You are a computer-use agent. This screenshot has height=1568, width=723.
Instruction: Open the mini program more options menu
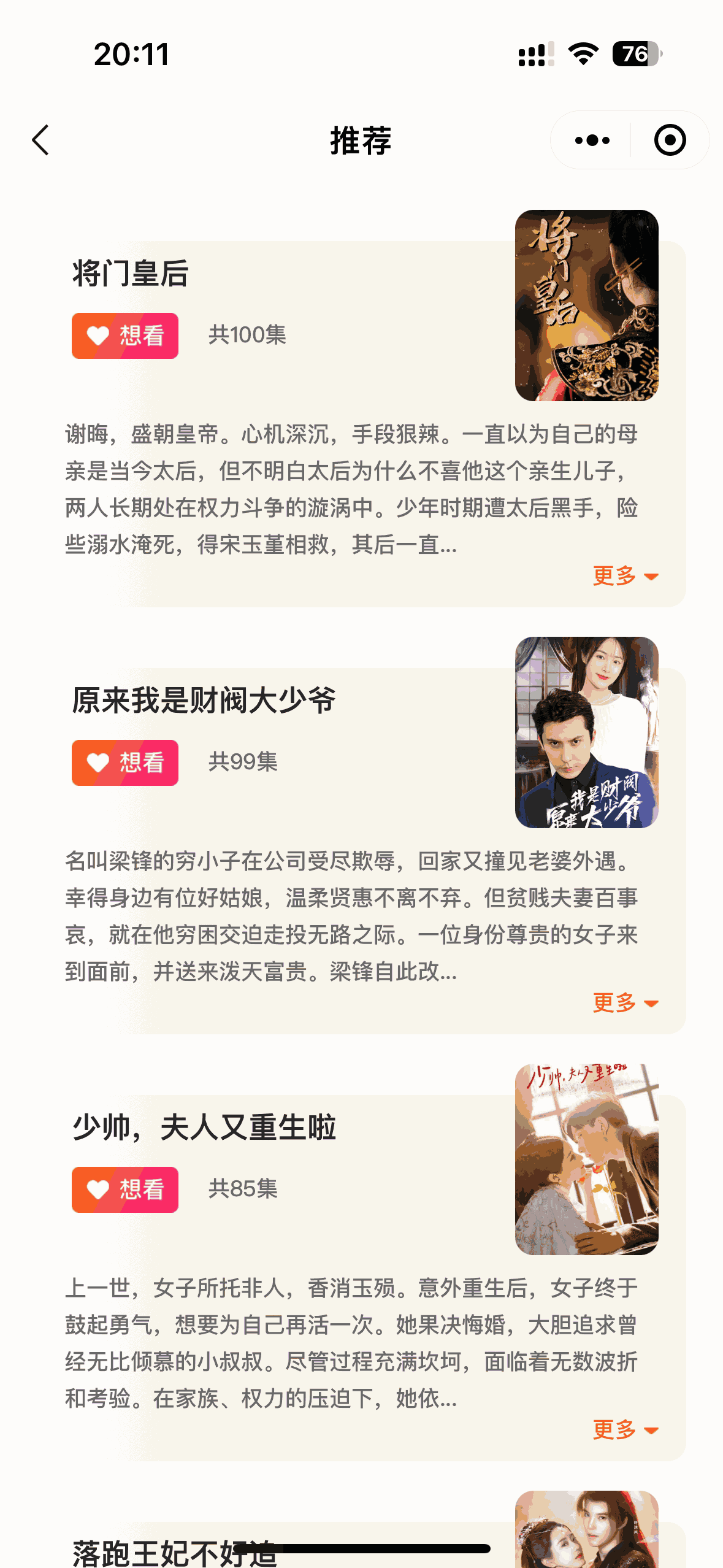(592, 140)
